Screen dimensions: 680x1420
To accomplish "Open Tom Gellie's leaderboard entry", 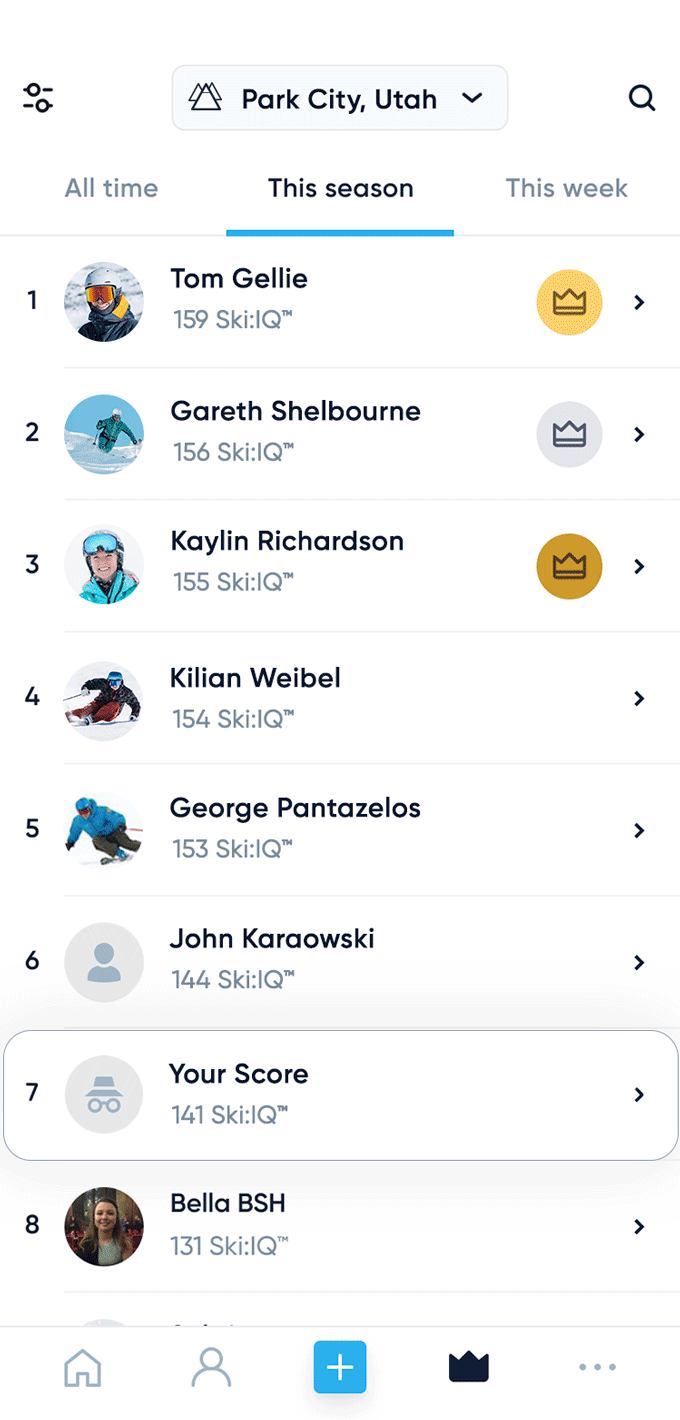I will point(340,302).
